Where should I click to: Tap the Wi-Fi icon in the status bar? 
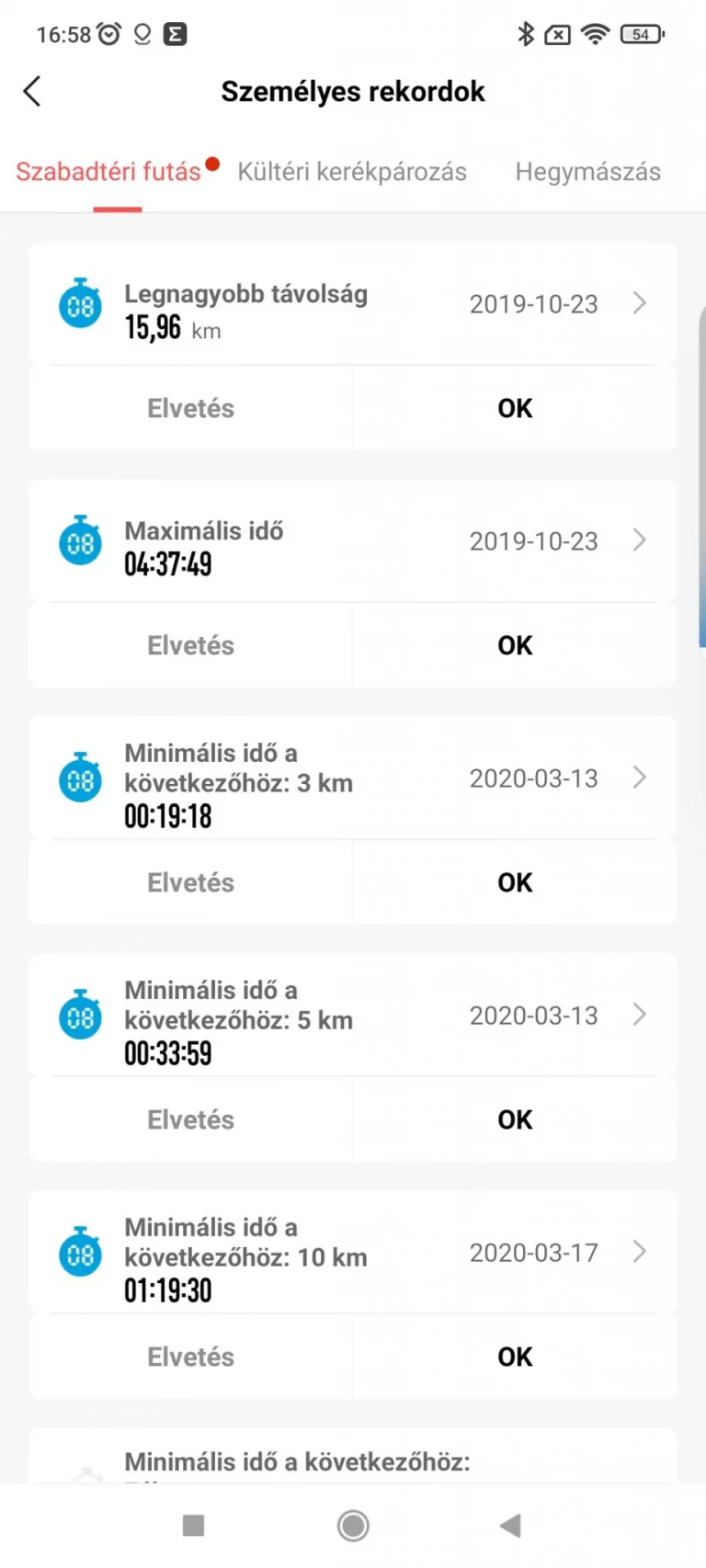click(x=595, y=34)
